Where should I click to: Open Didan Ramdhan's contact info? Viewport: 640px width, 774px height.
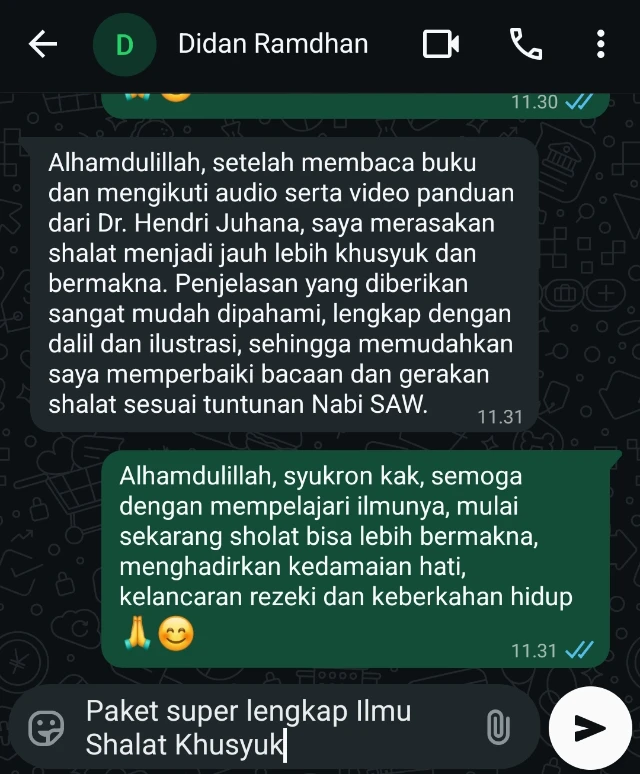coord(272,44)
